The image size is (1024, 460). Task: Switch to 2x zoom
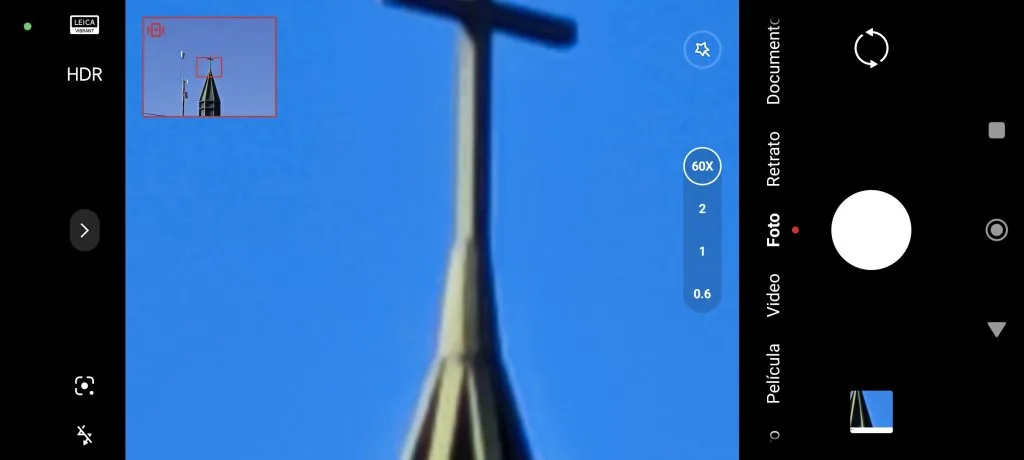(x=702, y=209)
